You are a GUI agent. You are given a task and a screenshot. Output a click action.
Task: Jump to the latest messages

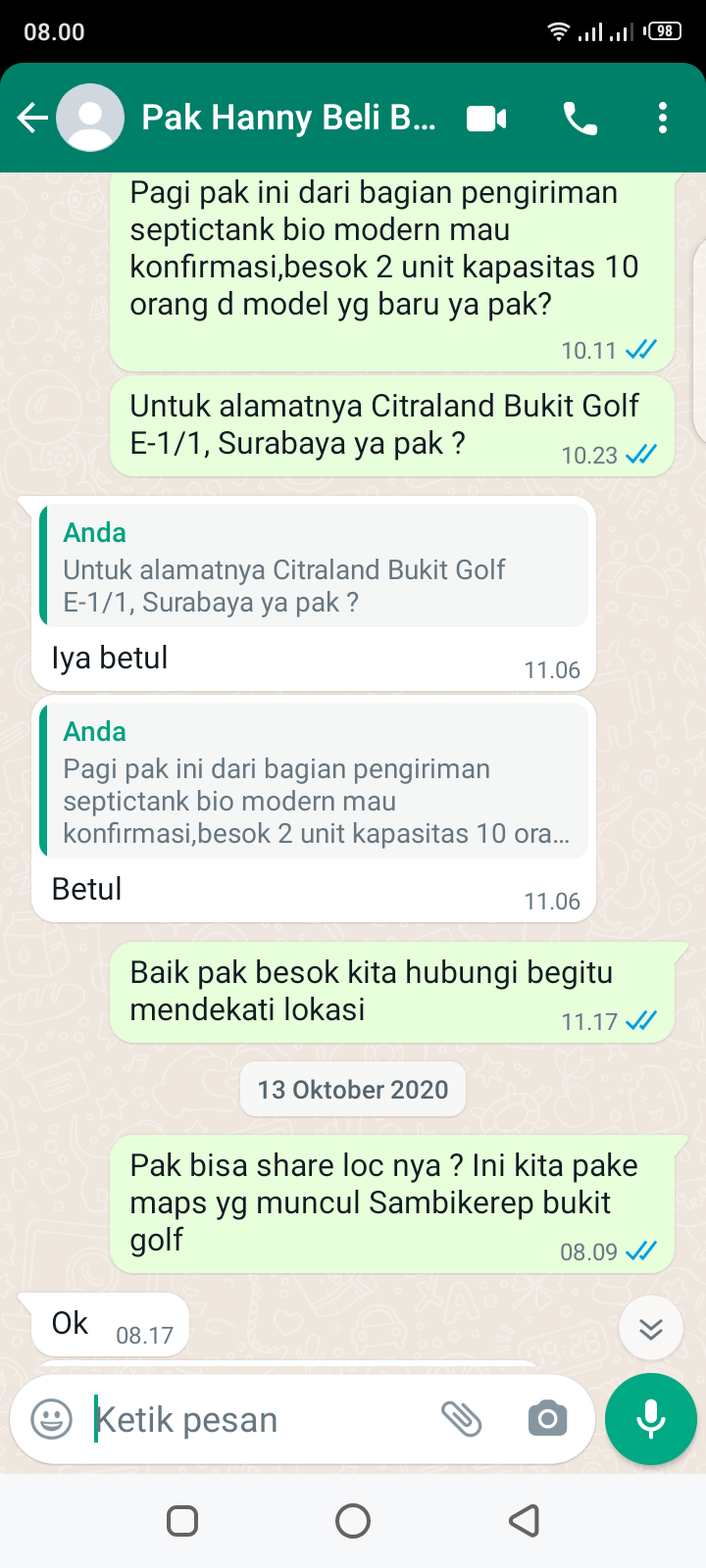click(x=651, y=1328)
